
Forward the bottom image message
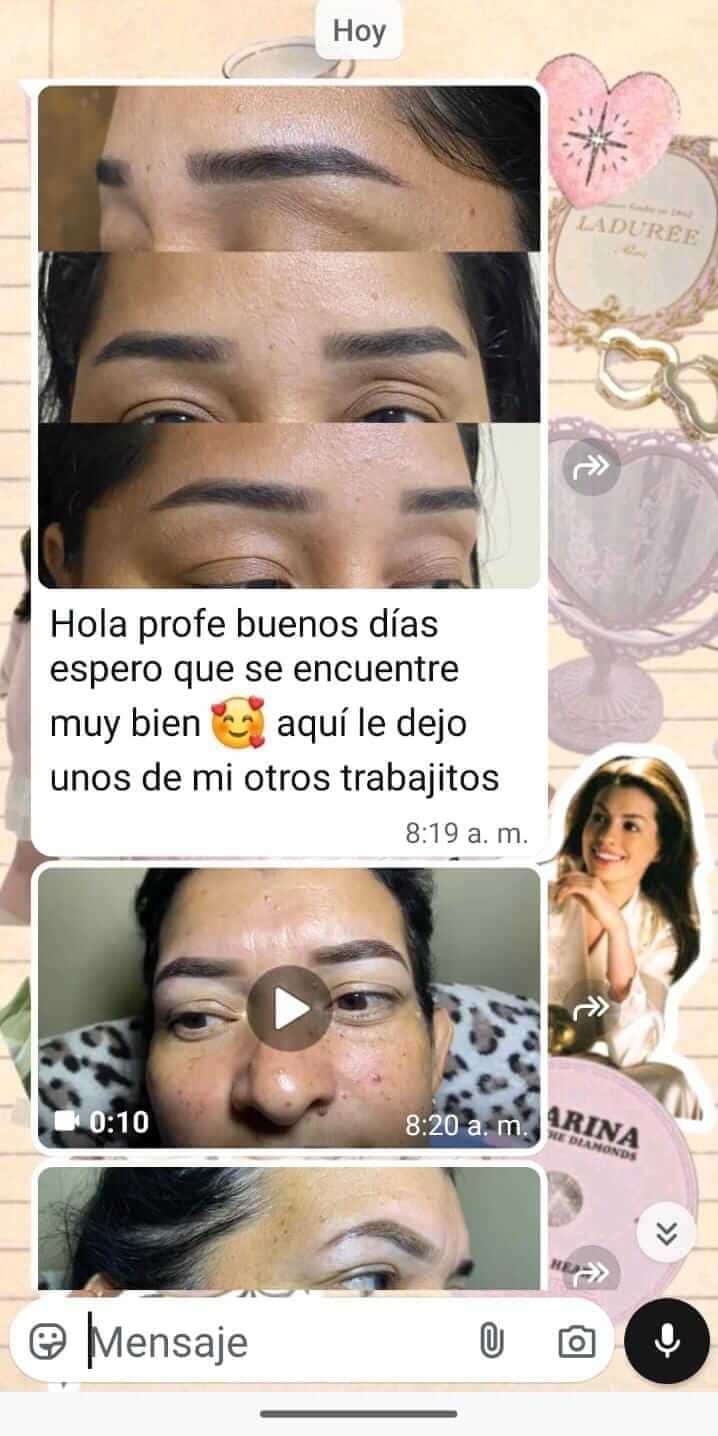point(591,1272)
